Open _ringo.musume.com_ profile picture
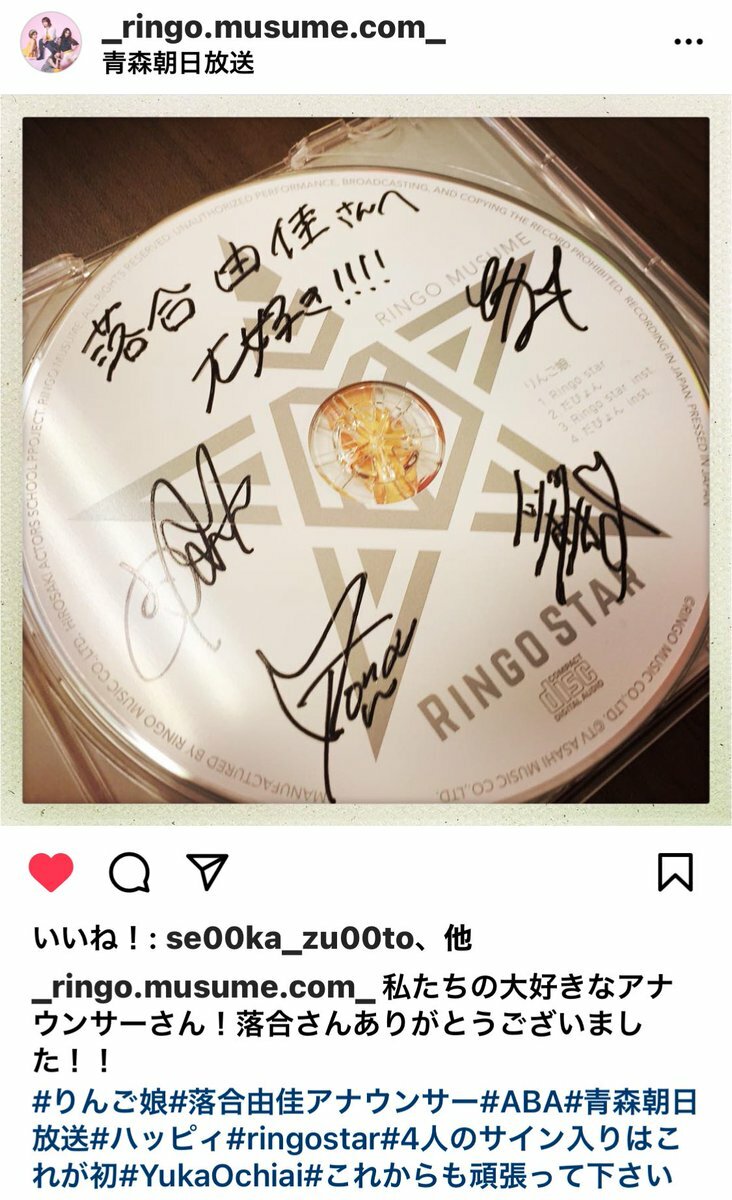Screen dimensions: 732x1200 click(x=50, y=42)
